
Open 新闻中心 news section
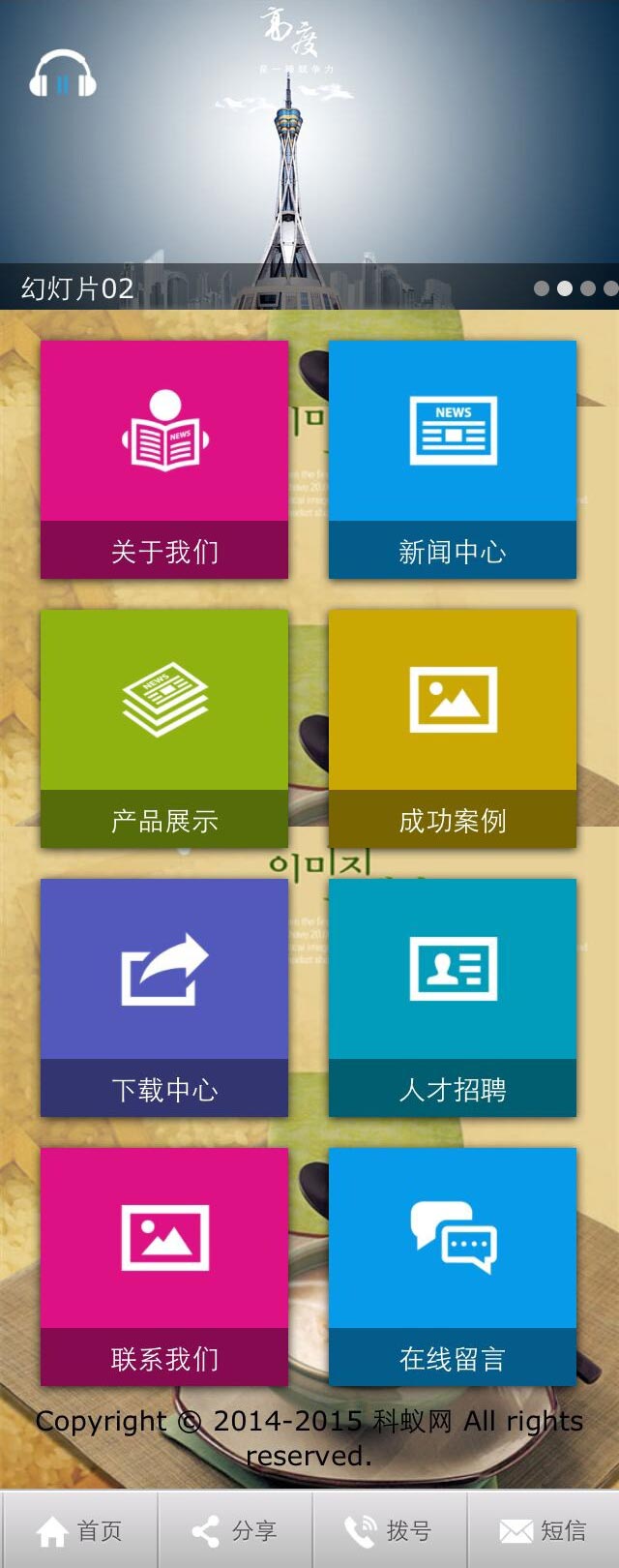[453, 460]
